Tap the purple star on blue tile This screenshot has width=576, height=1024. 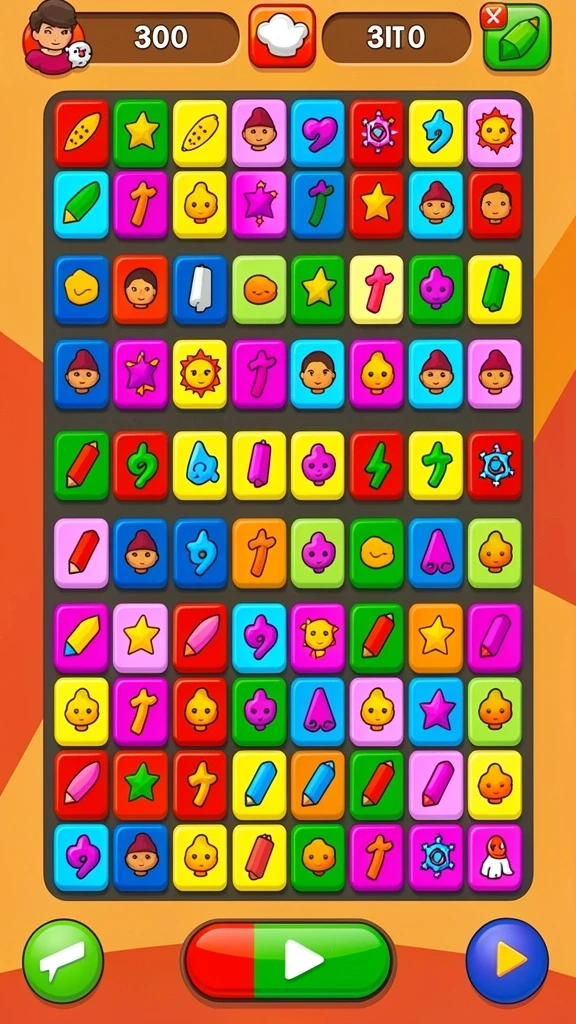[x=436, y=711]
